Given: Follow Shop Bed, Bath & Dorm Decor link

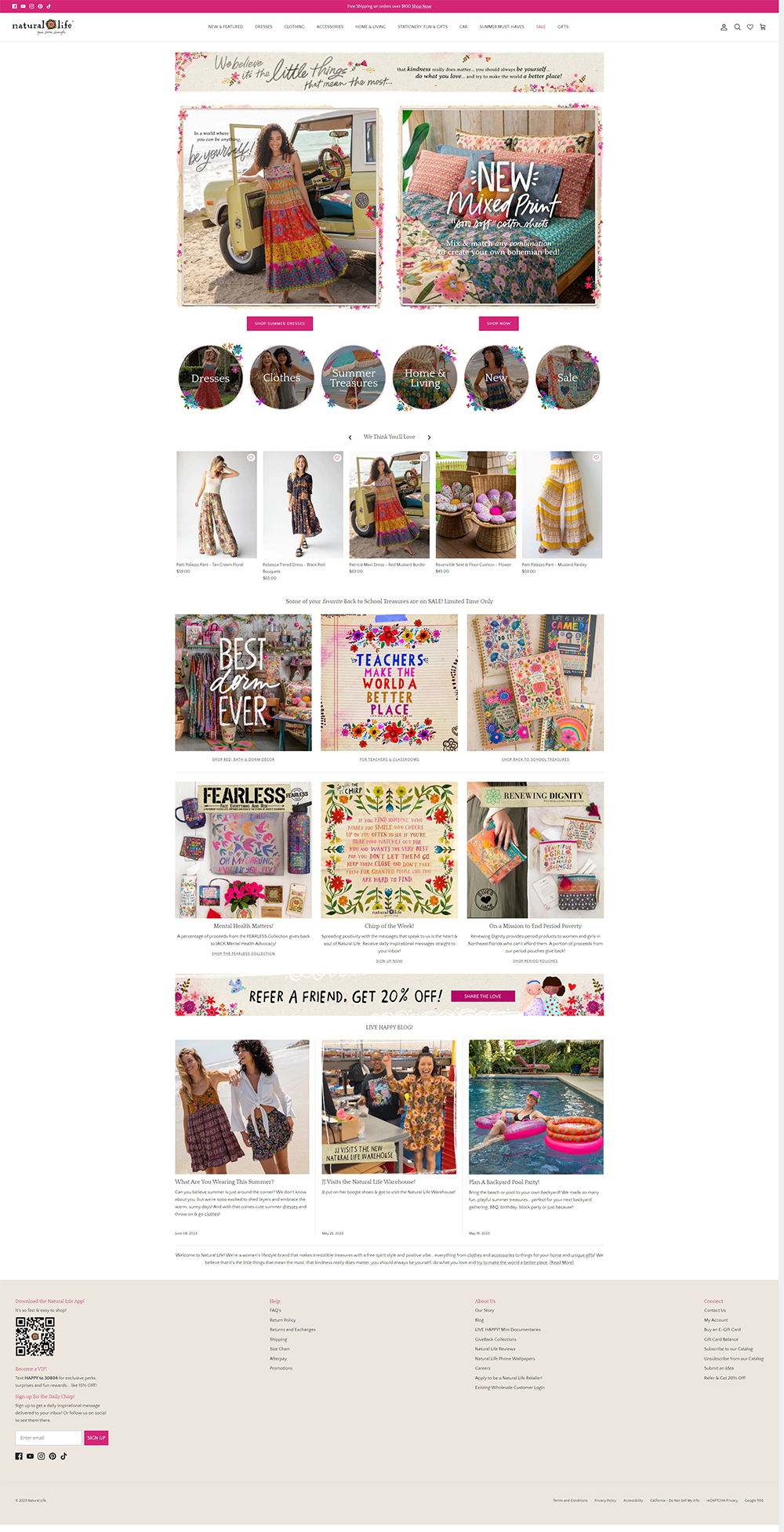Looking at the screenshot, I should [x=243, y=759].
